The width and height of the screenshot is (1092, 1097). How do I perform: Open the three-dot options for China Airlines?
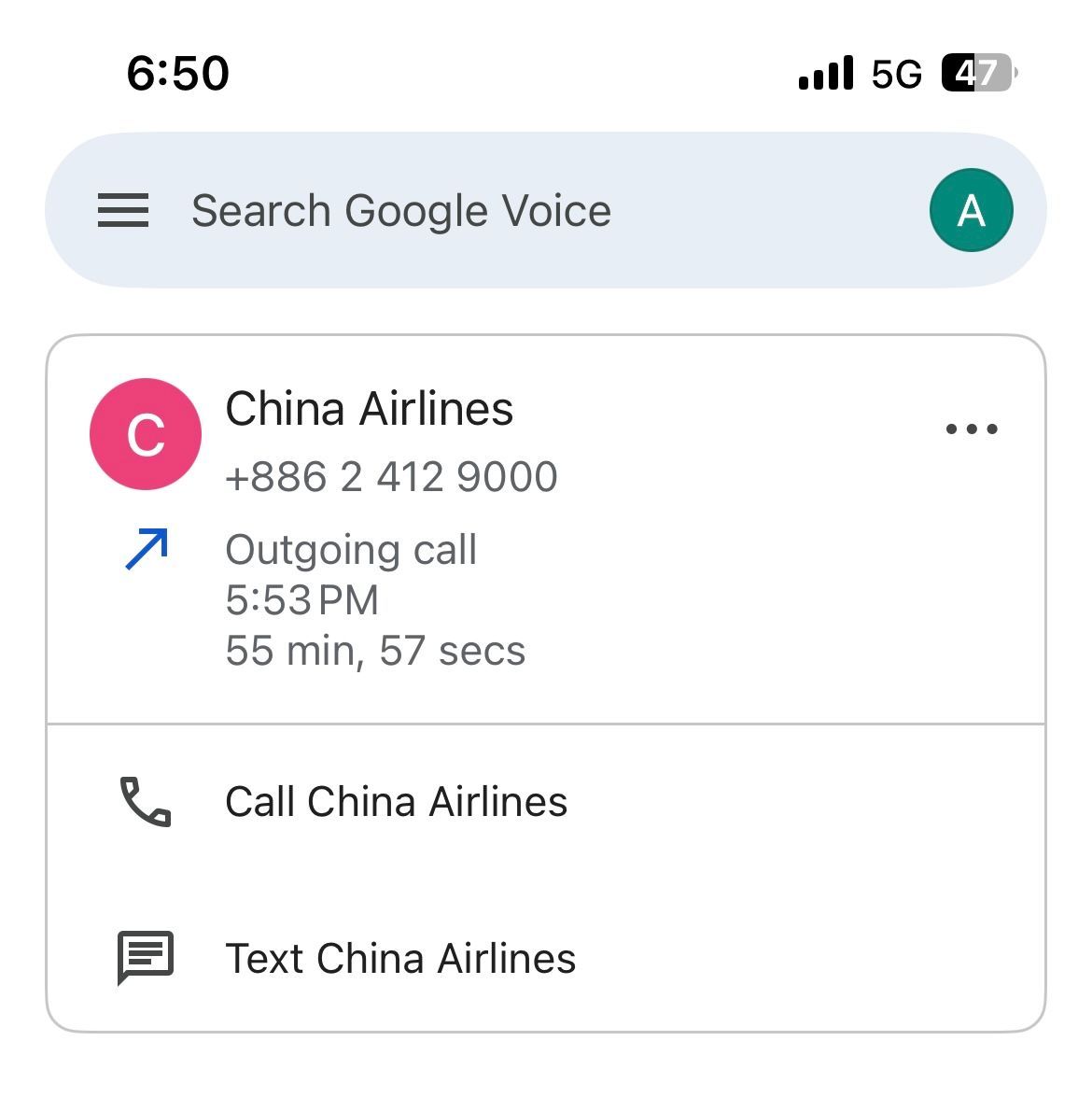pyautogui.click(x=972, y=429)
